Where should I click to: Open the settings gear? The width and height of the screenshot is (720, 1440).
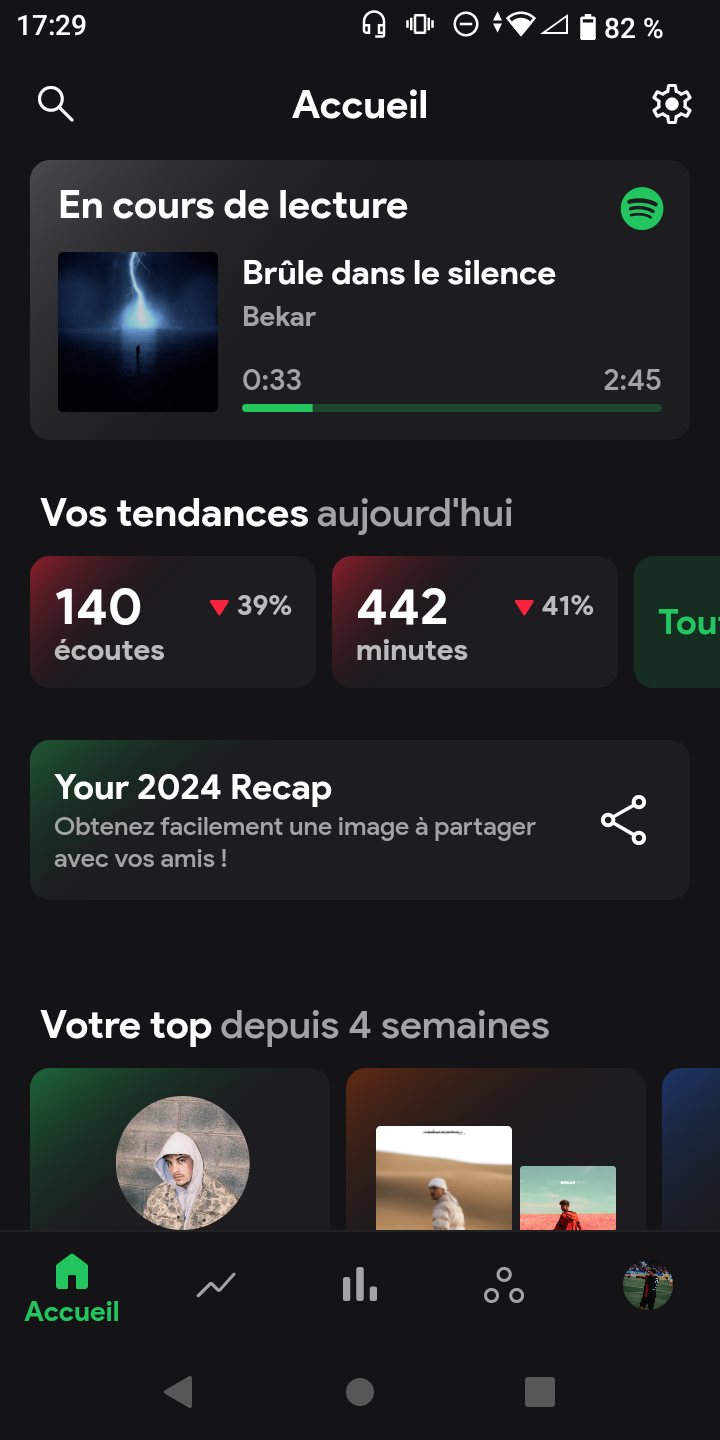(x=671, y=104)
